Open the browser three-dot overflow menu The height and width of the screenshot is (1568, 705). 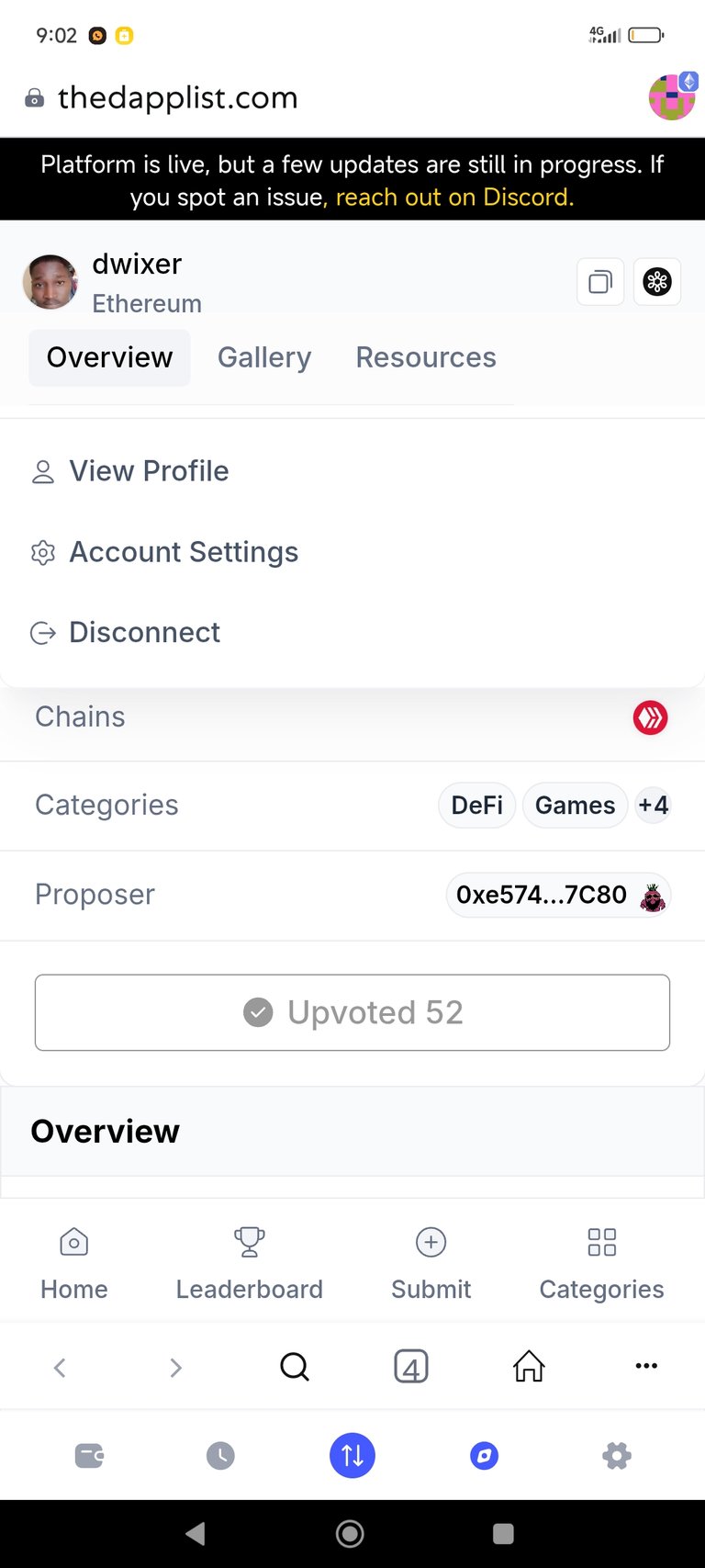(646, 1366)
